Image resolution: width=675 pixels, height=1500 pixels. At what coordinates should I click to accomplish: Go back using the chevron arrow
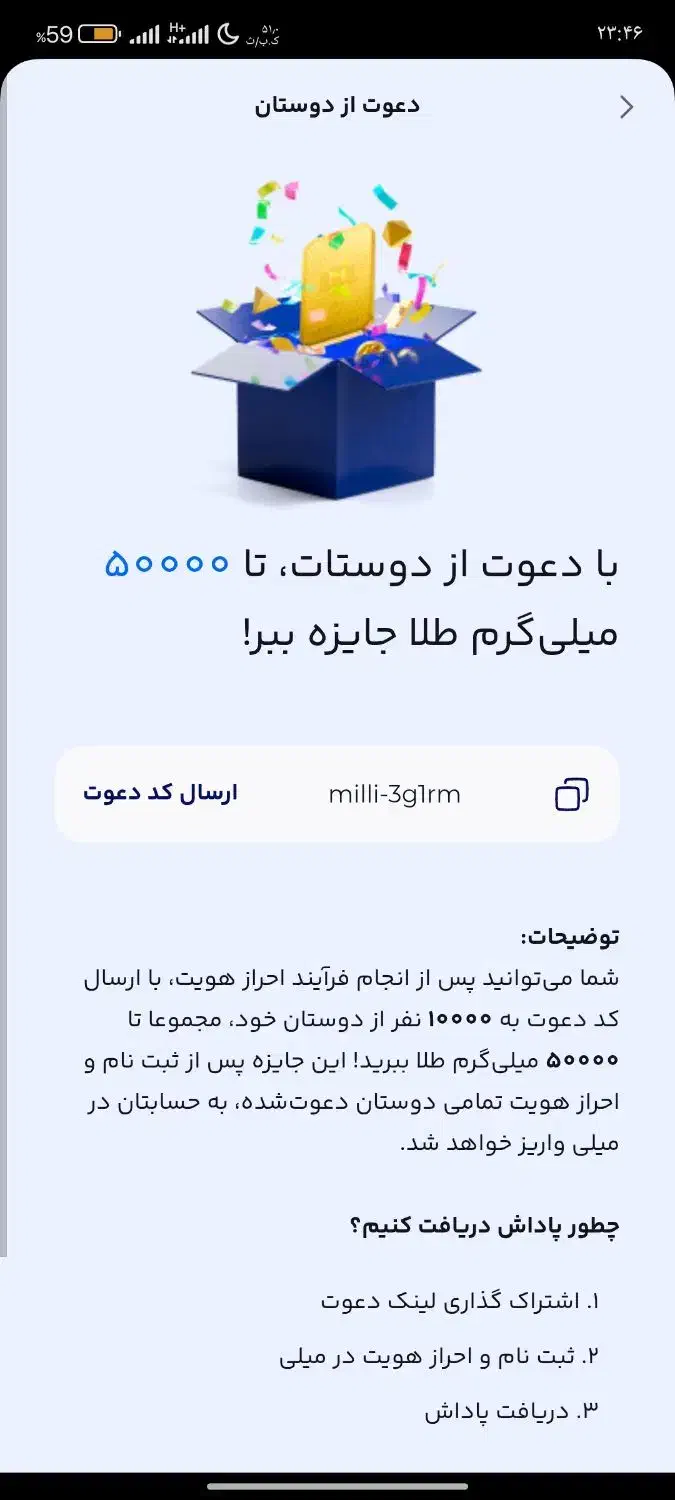[x=627, y=107]
